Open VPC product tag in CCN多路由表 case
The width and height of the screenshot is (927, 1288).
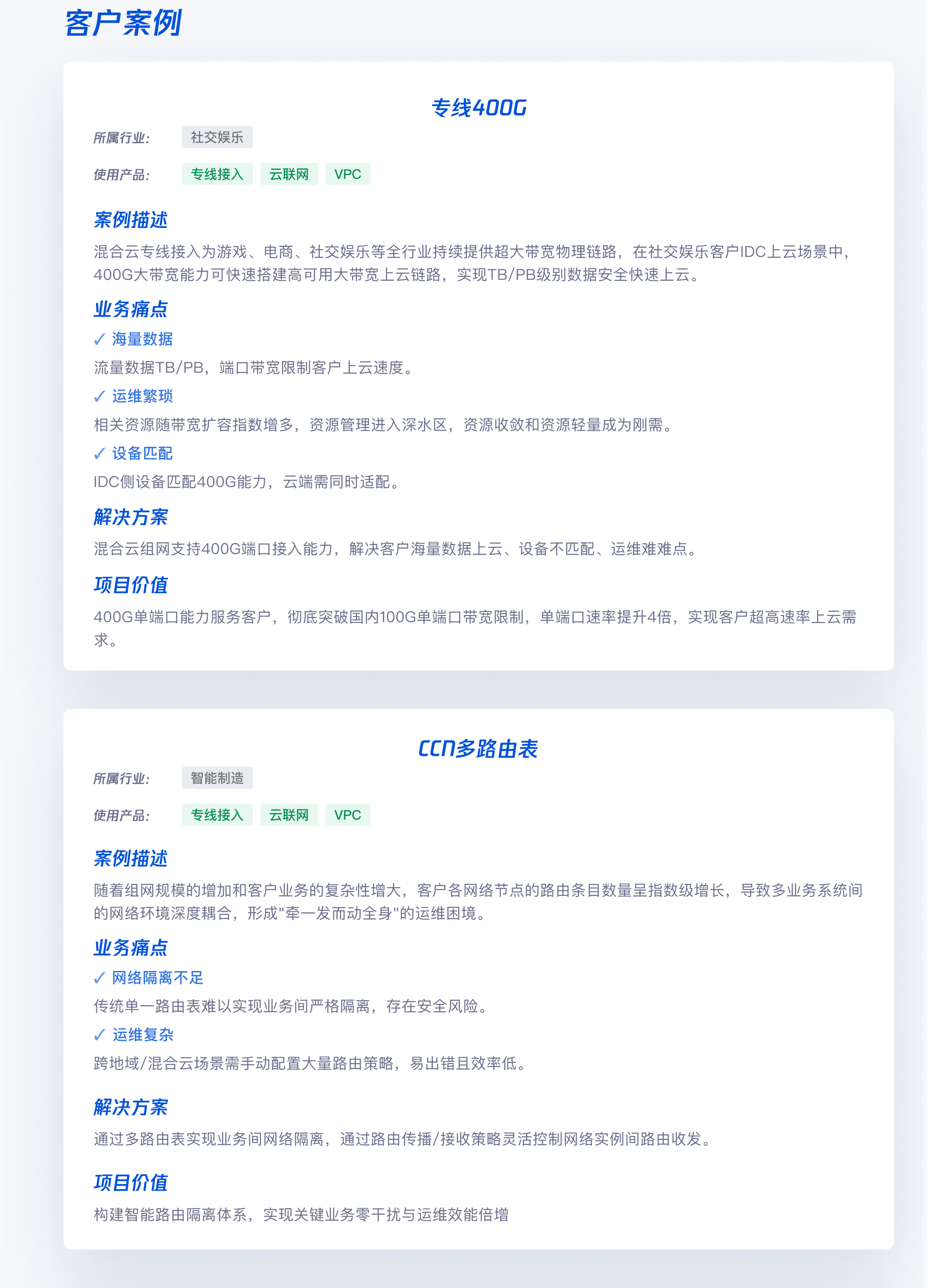click(348, 814)
